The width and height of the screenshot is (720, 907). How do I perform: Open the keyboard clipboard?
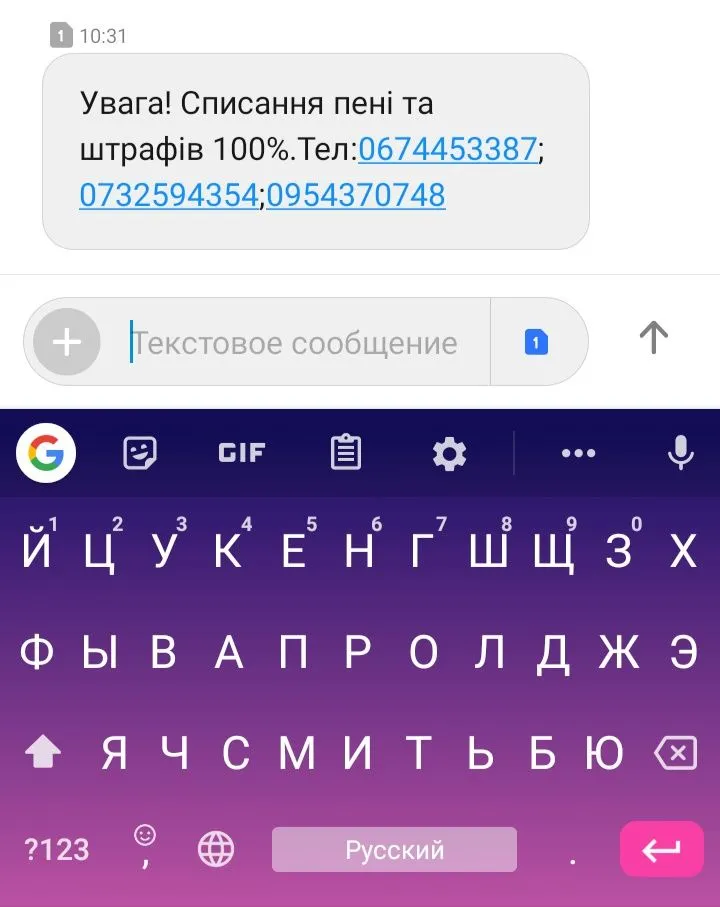tap(346, 454)
